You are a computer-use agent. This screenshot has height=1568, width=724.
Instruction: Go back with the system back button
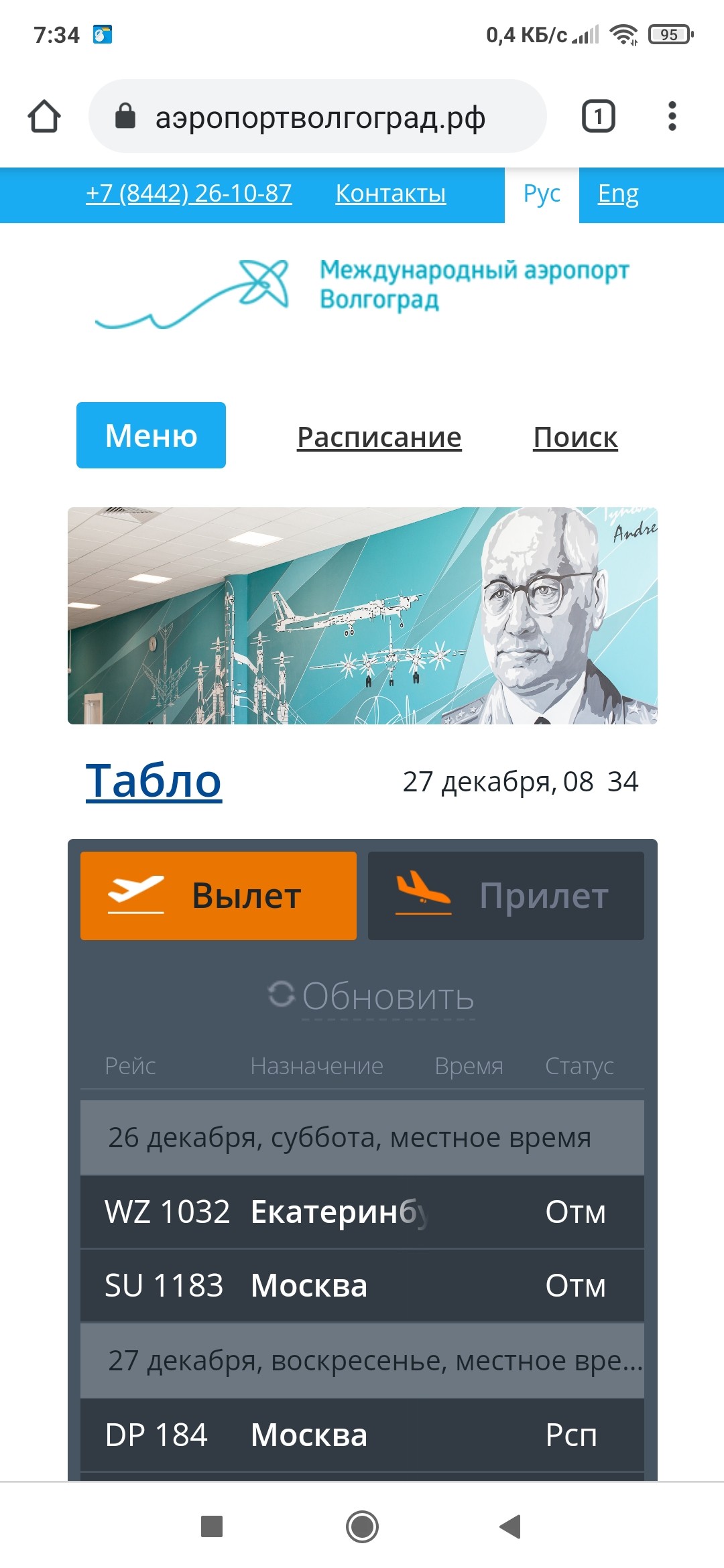511,1527
